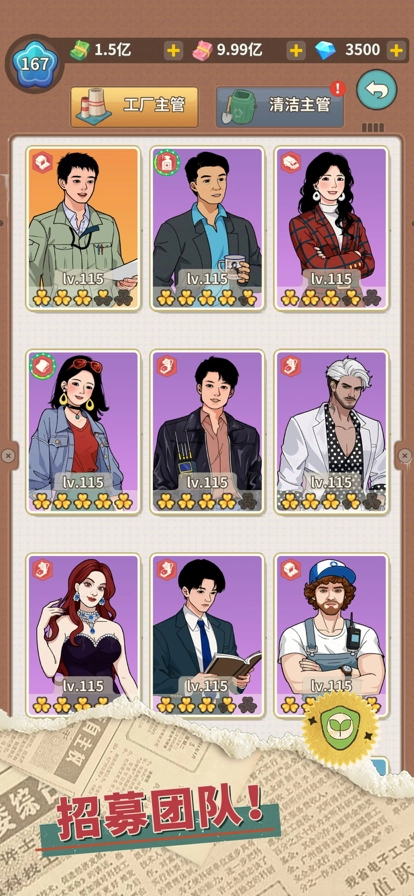Switch to the 工厂主管 tab
Screen dimensions: 414x896
(x=134, y=106)
